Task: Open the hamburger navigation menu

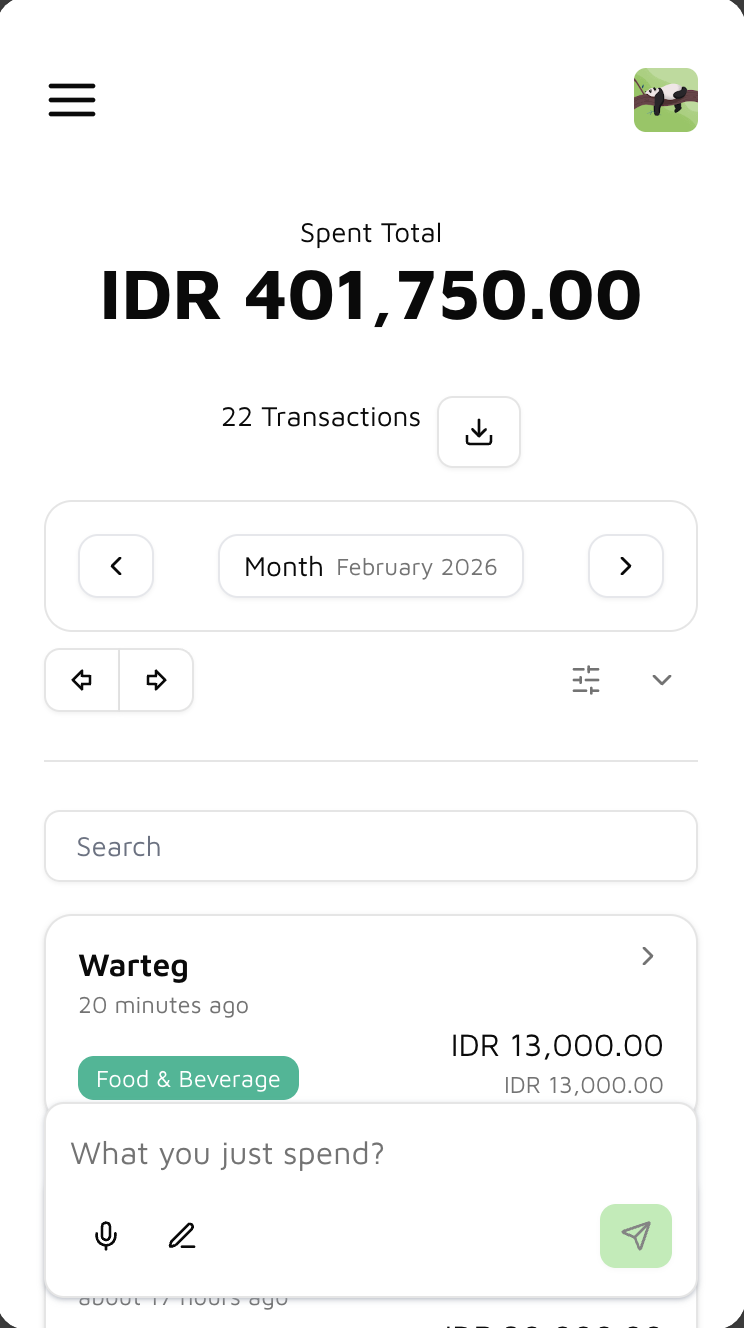Action: click(71, 100)
